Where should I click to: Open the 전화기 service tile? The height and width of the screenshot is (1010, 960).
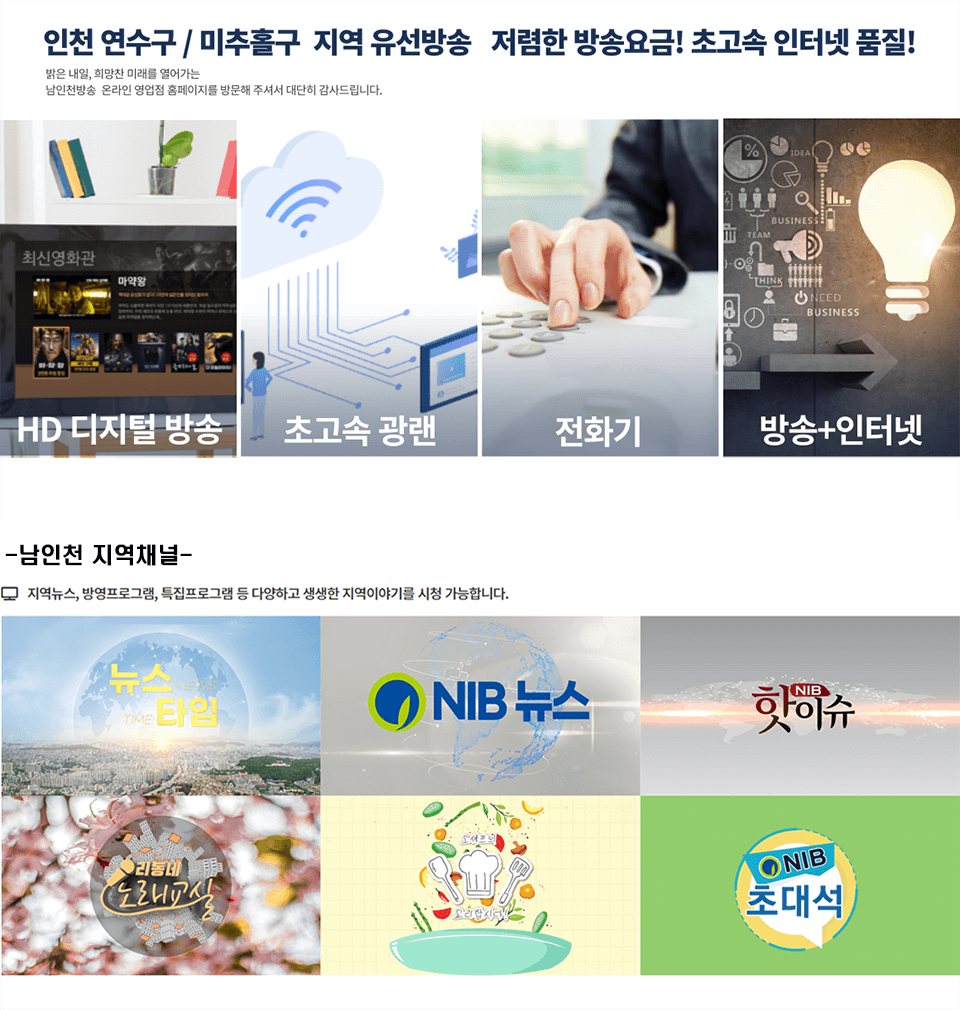tap(599, 290)
